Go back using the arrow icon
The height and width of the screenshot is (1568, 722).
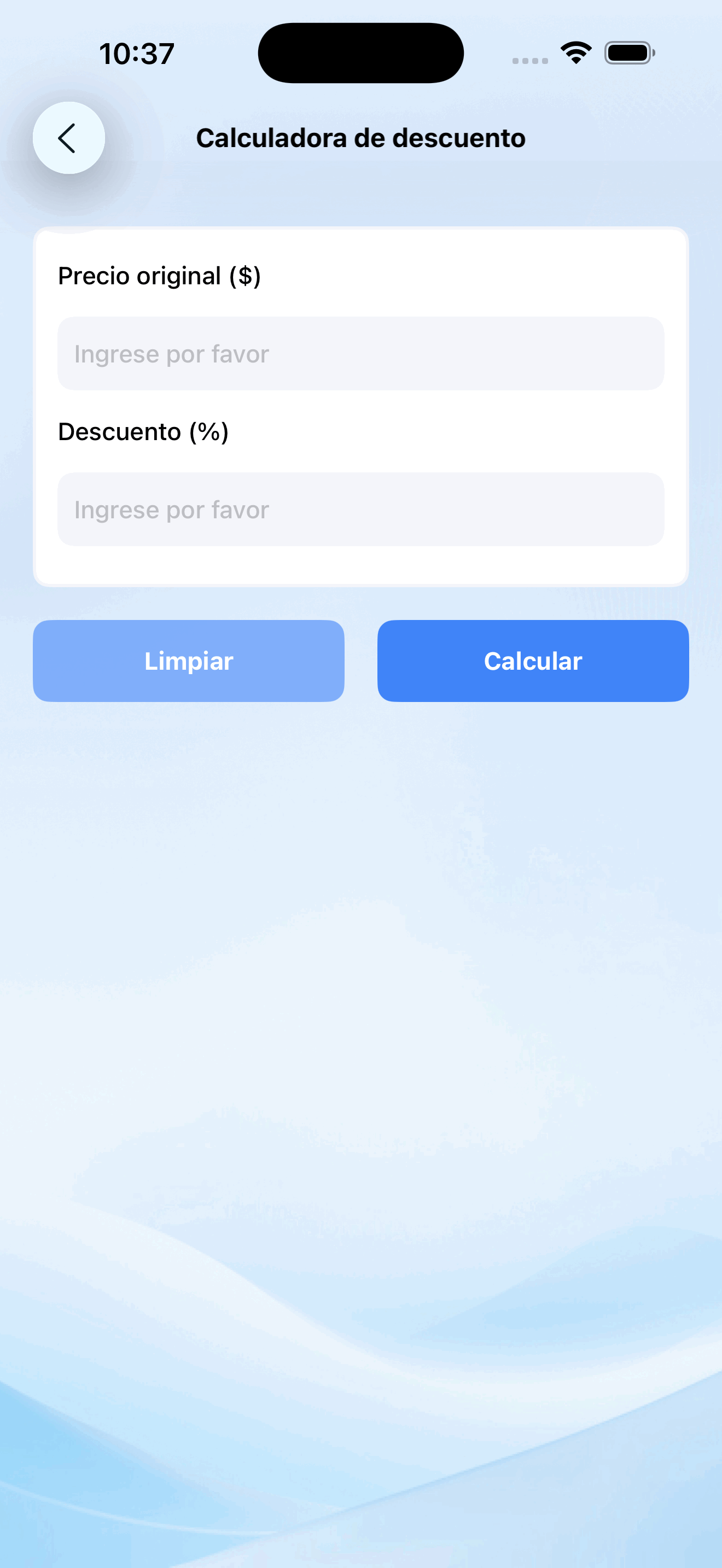[68, 138]
